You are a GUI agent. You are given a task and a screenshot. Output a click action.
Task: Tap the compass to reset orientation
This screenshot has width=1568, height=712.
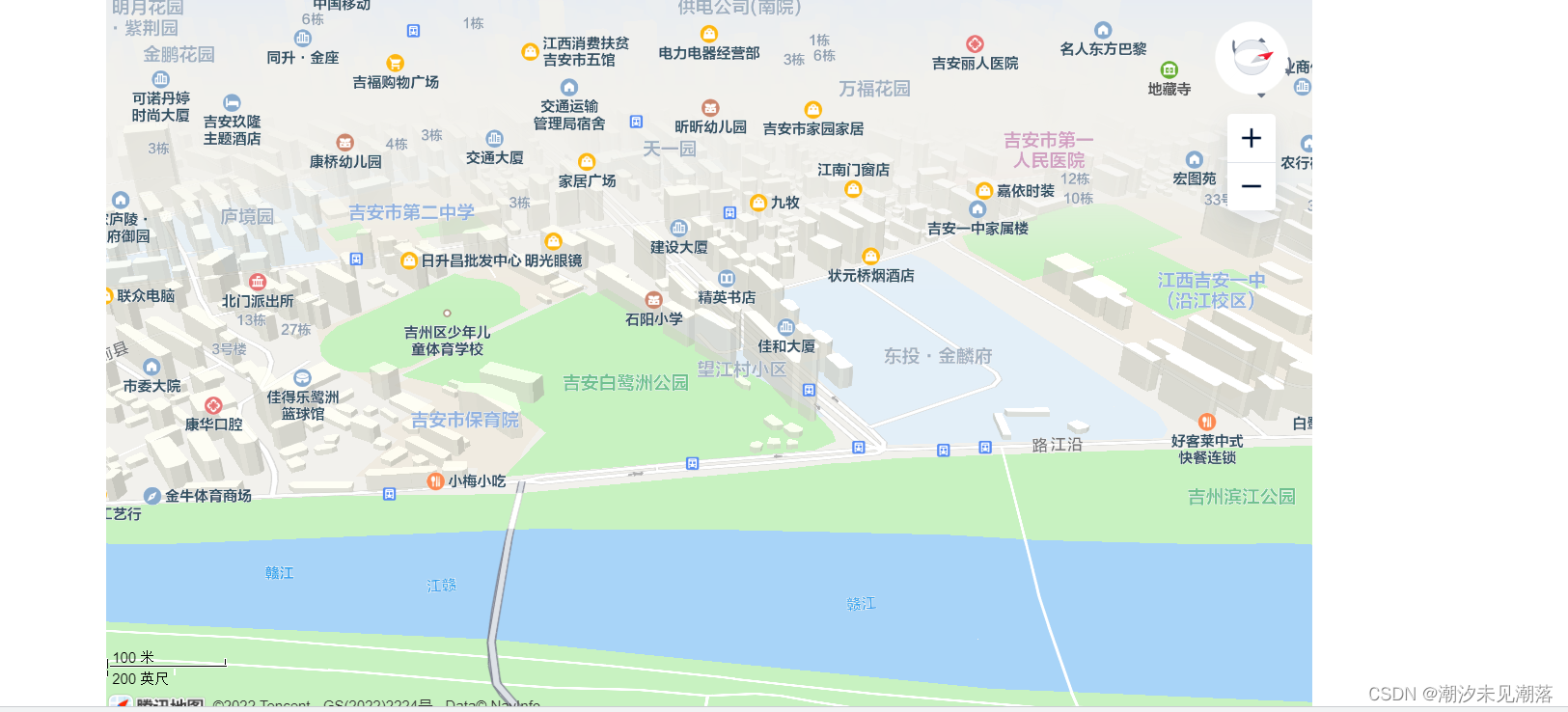point(1252,57)
